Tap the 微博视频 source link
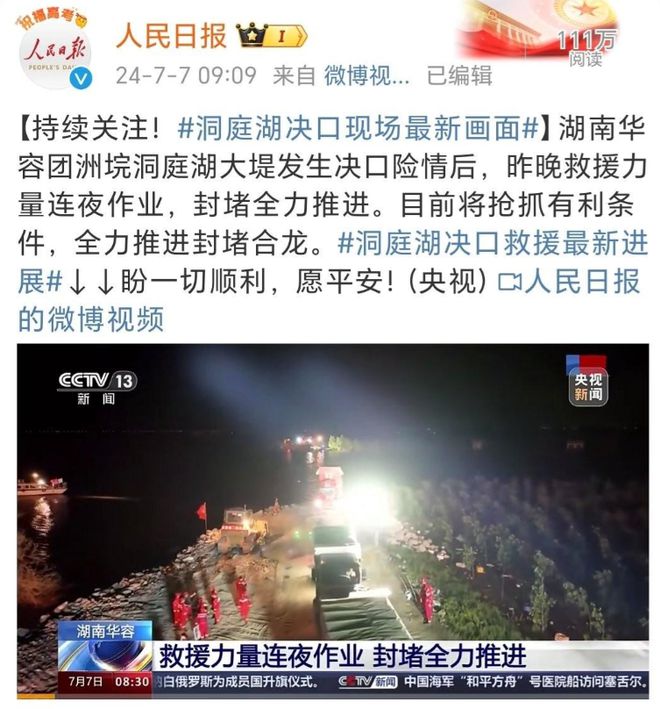Screen dimensions: 660x709 369,75
